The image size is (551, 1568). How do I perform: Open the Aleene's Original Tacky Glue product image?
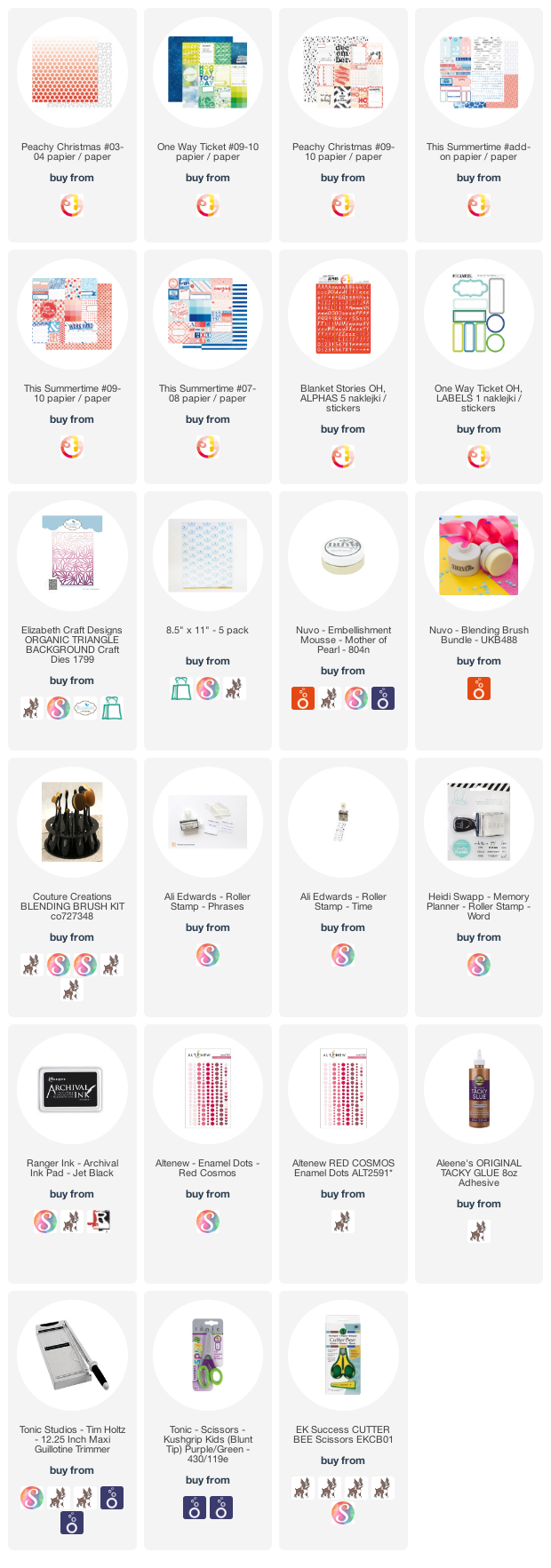(x=478, y=1089)
